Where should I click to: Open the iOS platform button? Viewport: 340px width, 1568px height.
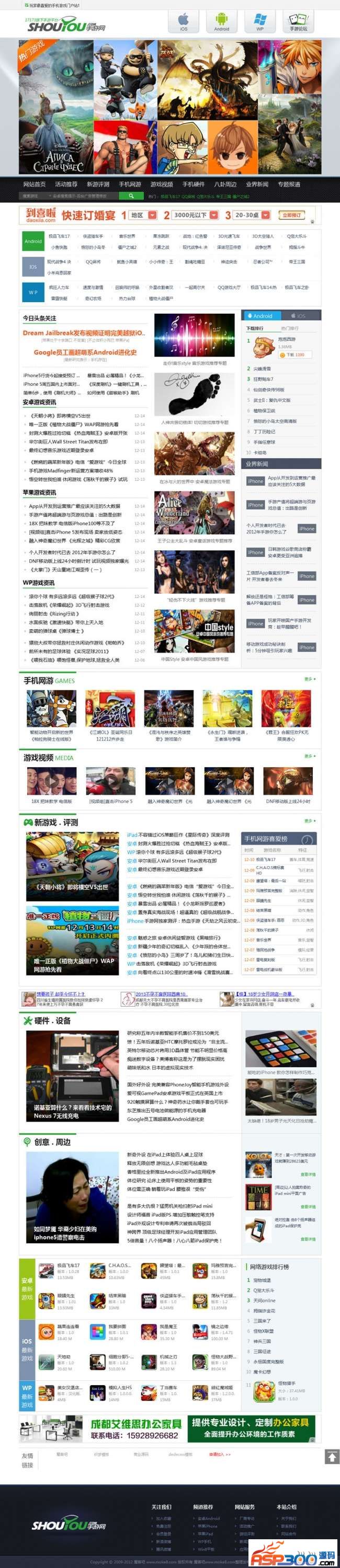184,22
